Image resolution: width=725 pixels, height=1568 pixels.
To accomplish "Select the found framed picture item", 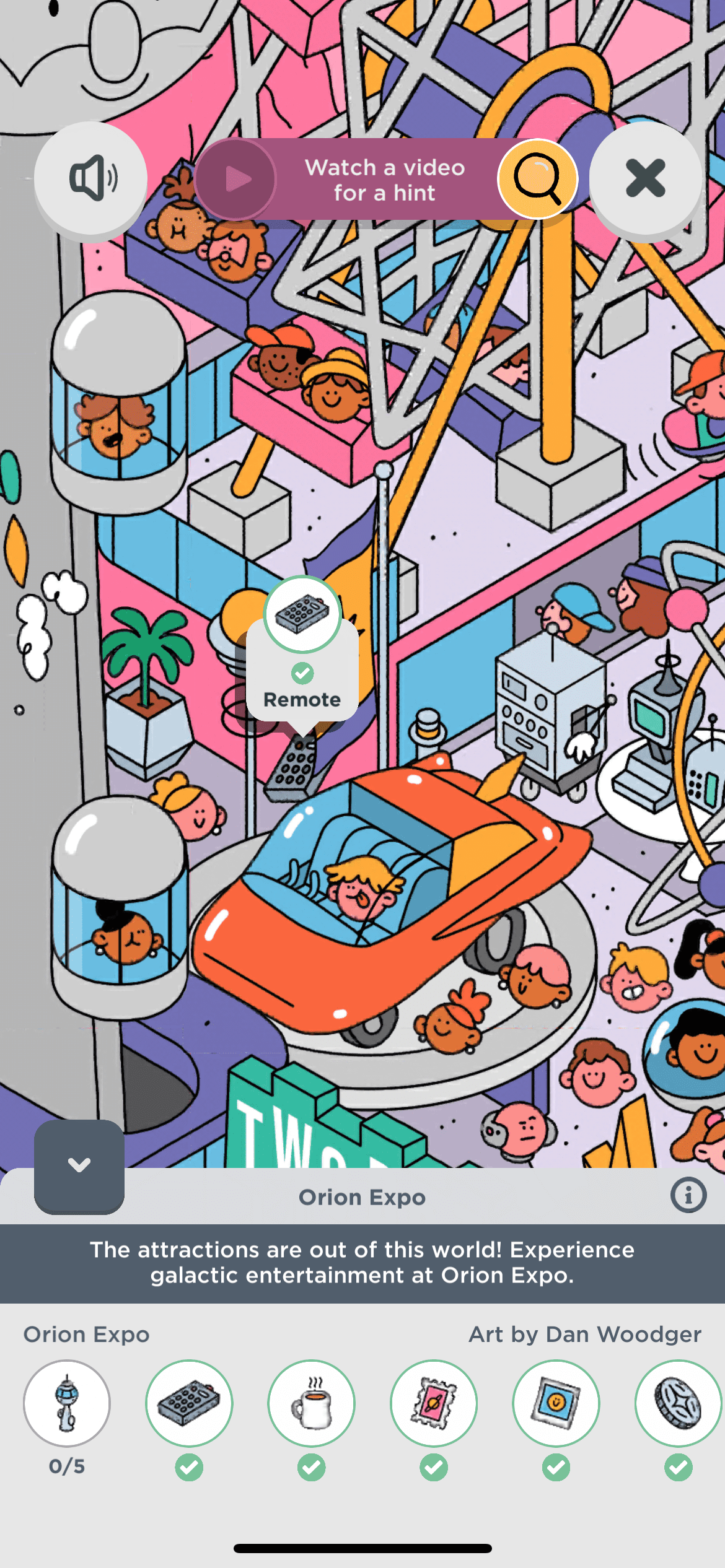I will 556,1403.
